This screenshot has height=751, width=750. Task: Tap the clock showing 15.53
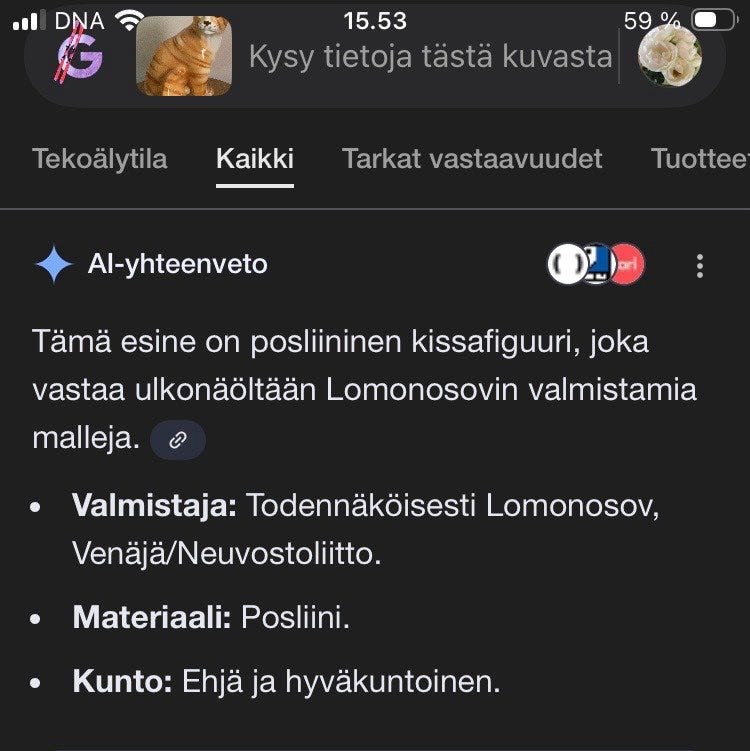pyautogui.click(x=374, y=19)
